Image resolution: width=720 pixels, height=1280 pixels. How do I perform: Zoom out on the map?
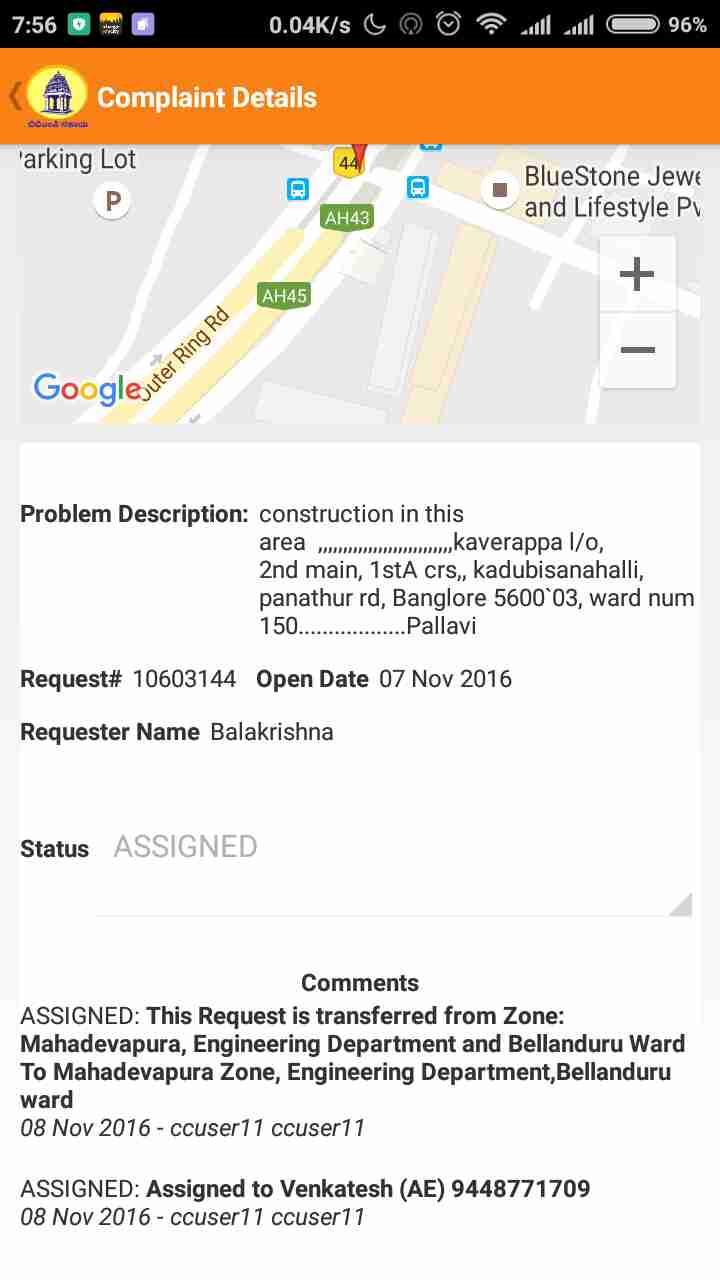pyautogui.click(x=637, y=350)
